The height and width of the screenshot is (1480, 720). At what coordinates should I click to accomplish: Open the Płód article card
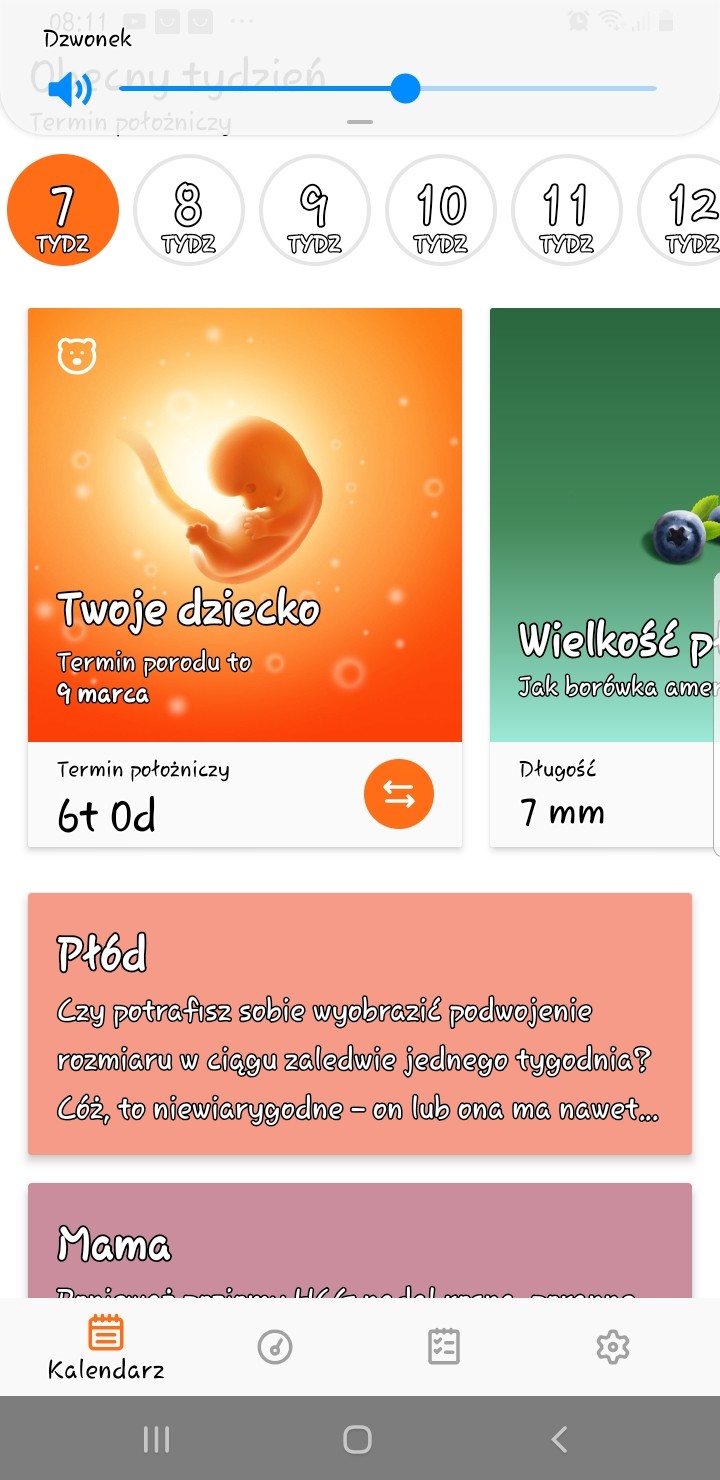[360, 1023]
